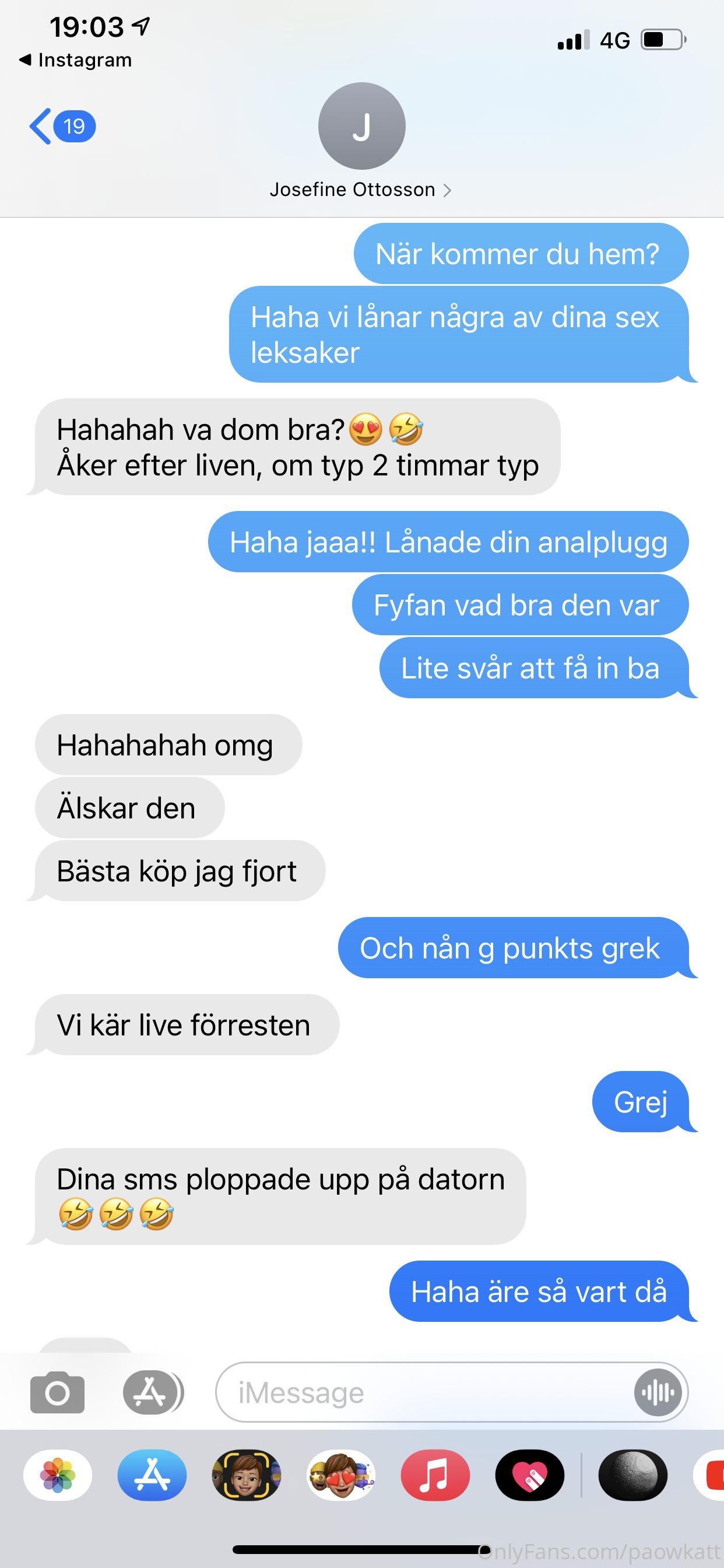Image resolution: width=724 pixels, height=1568 pixels.
Task: Open the Music app in the drawer
Action: click(435, 1475)
